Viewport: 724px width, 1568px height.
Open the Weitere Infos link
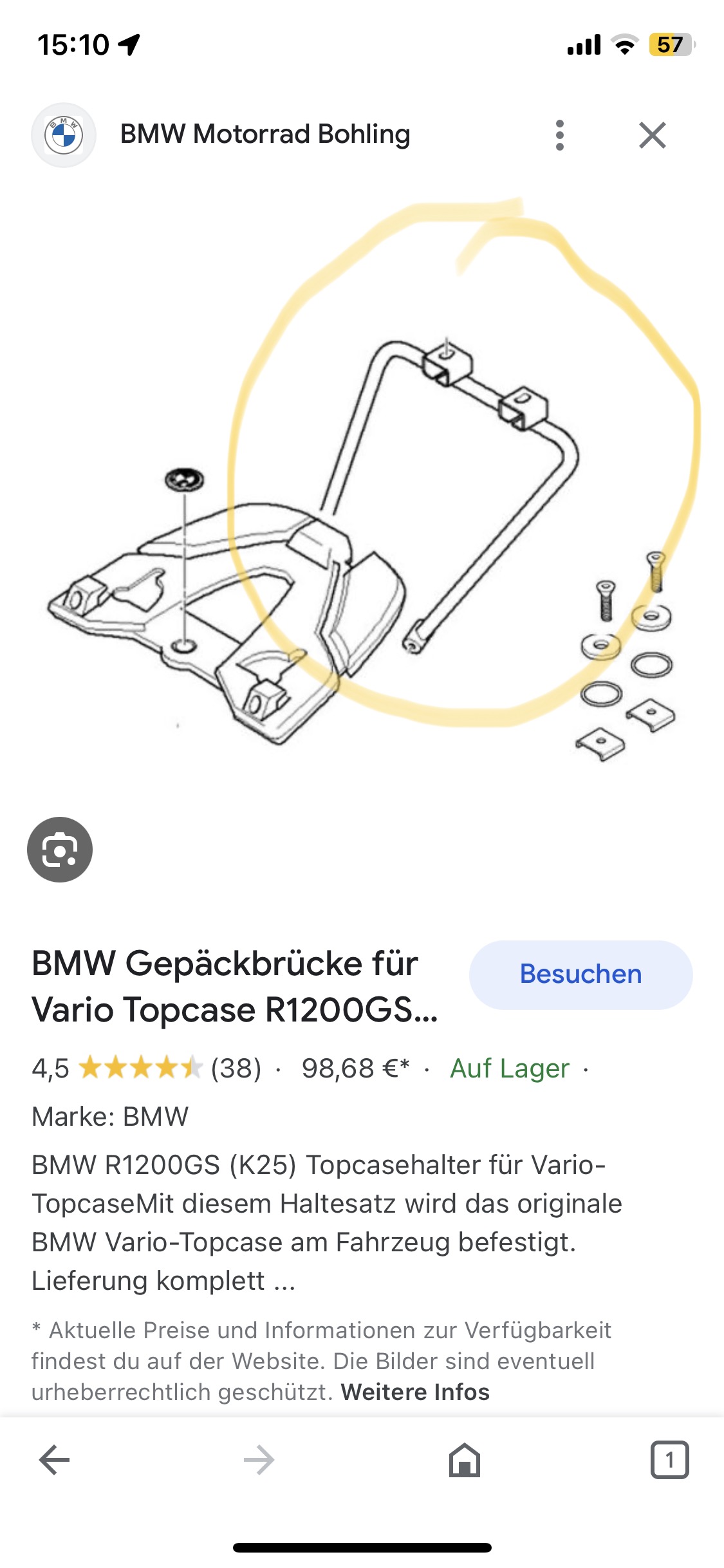pos(415,1392)
